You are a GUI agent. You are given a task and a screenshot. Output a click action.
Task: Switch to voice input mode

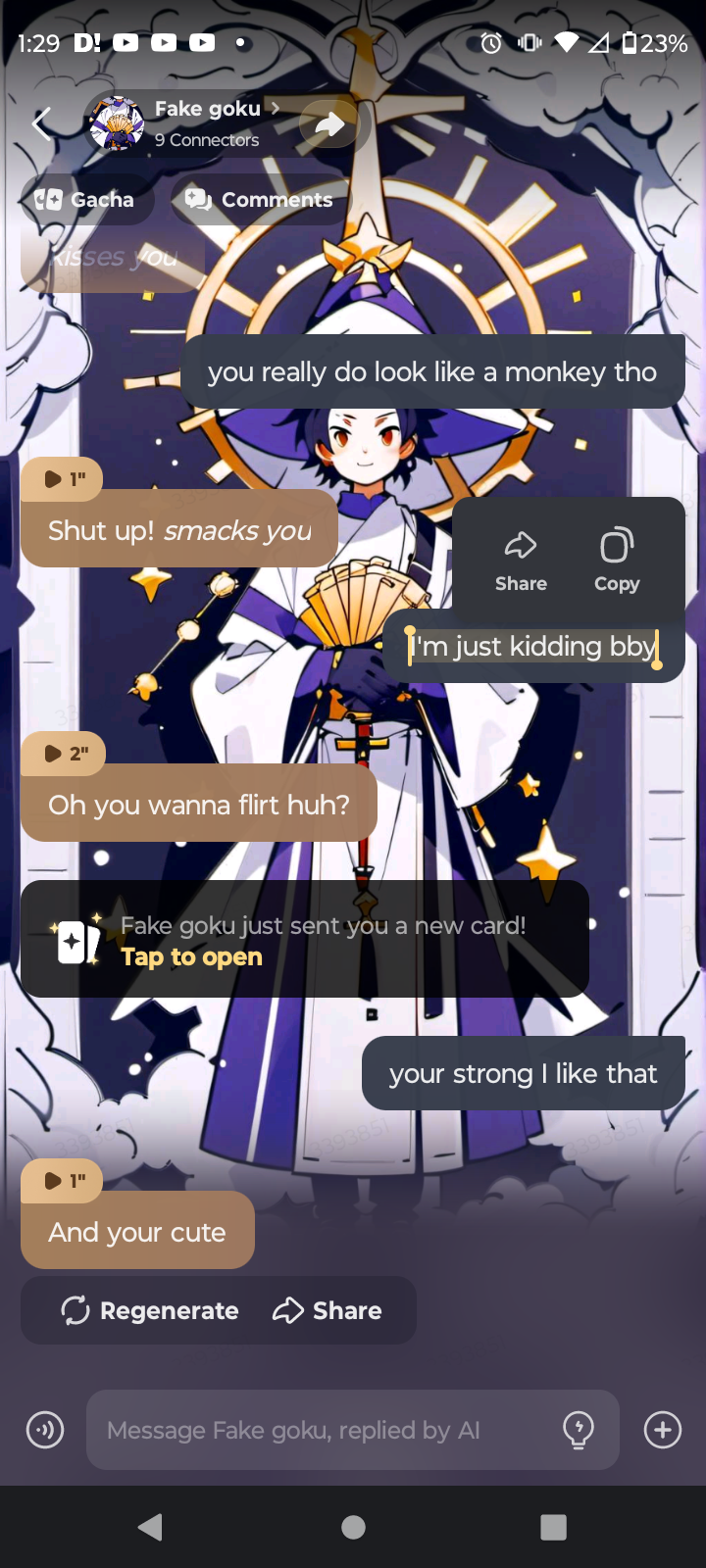click(x=45, y=1430)
